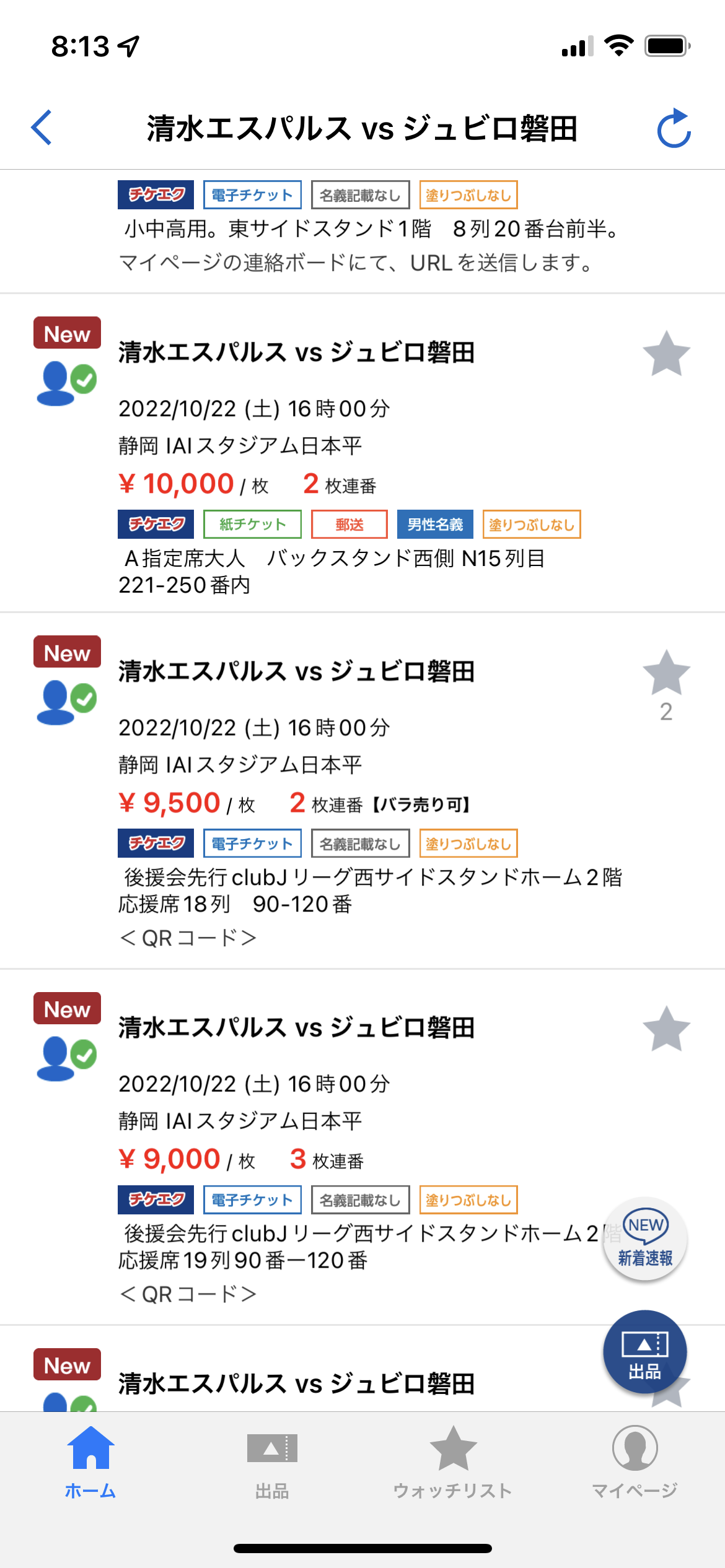The width and height of the screenshot is (725, 1568).
Task: Switch to the マイページ tab
Action: point(635,1461)
